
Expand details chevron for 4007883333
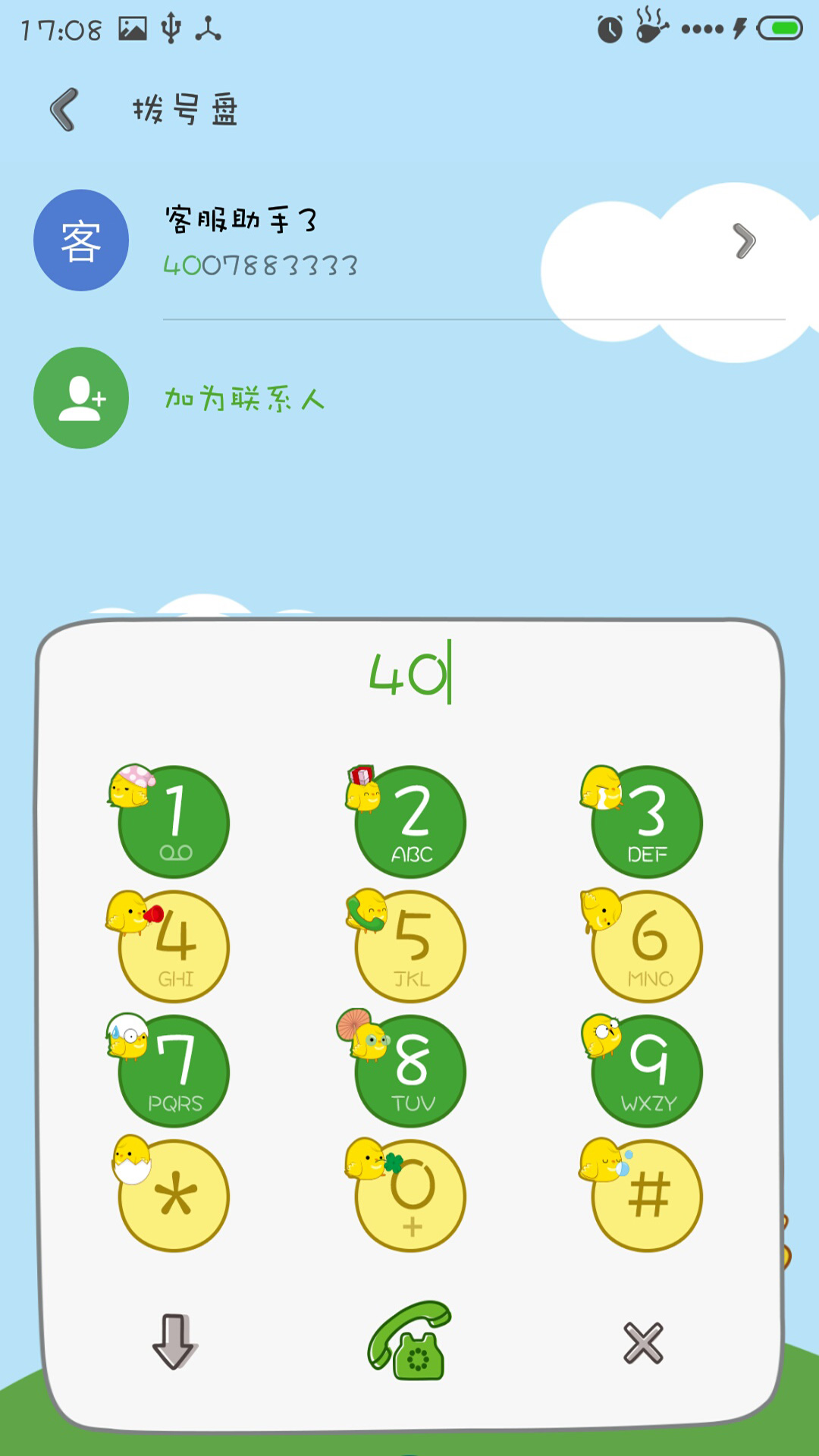pos(745,241)
